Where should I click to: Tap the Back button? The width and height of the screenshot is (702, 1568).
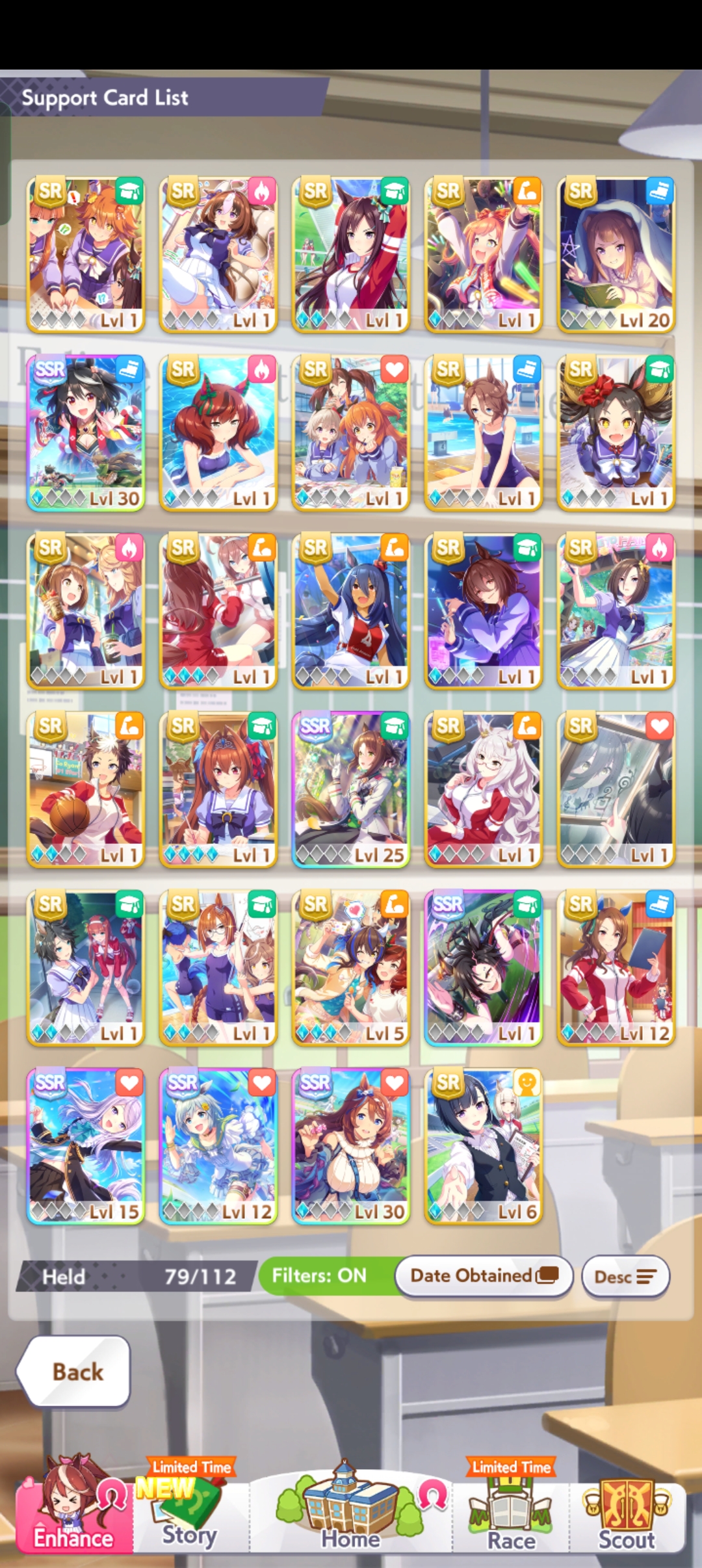point(75,1372)
